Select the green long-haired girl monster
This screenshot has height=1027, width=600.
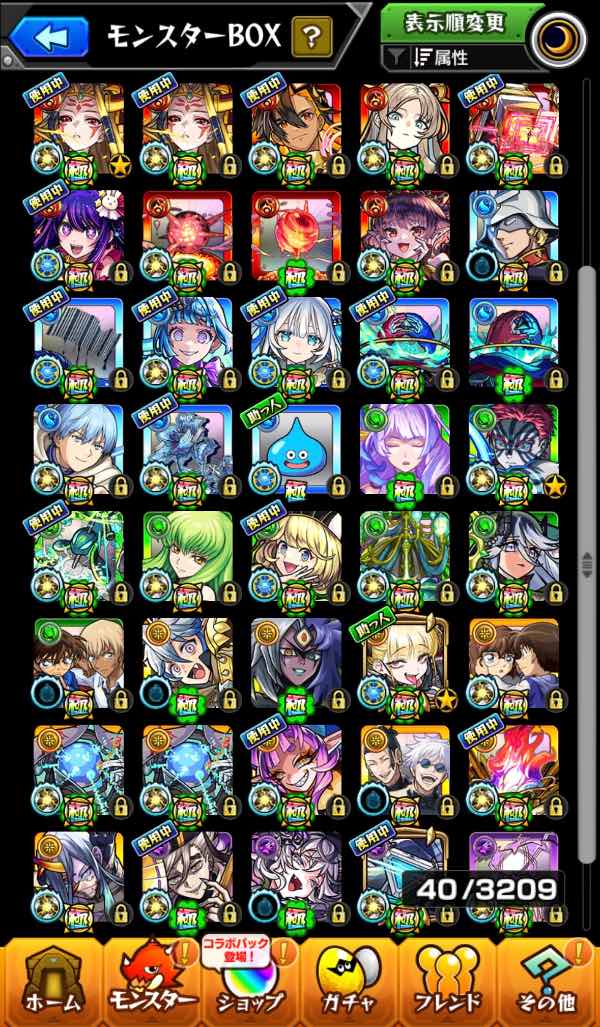click(x=187, y=557)
